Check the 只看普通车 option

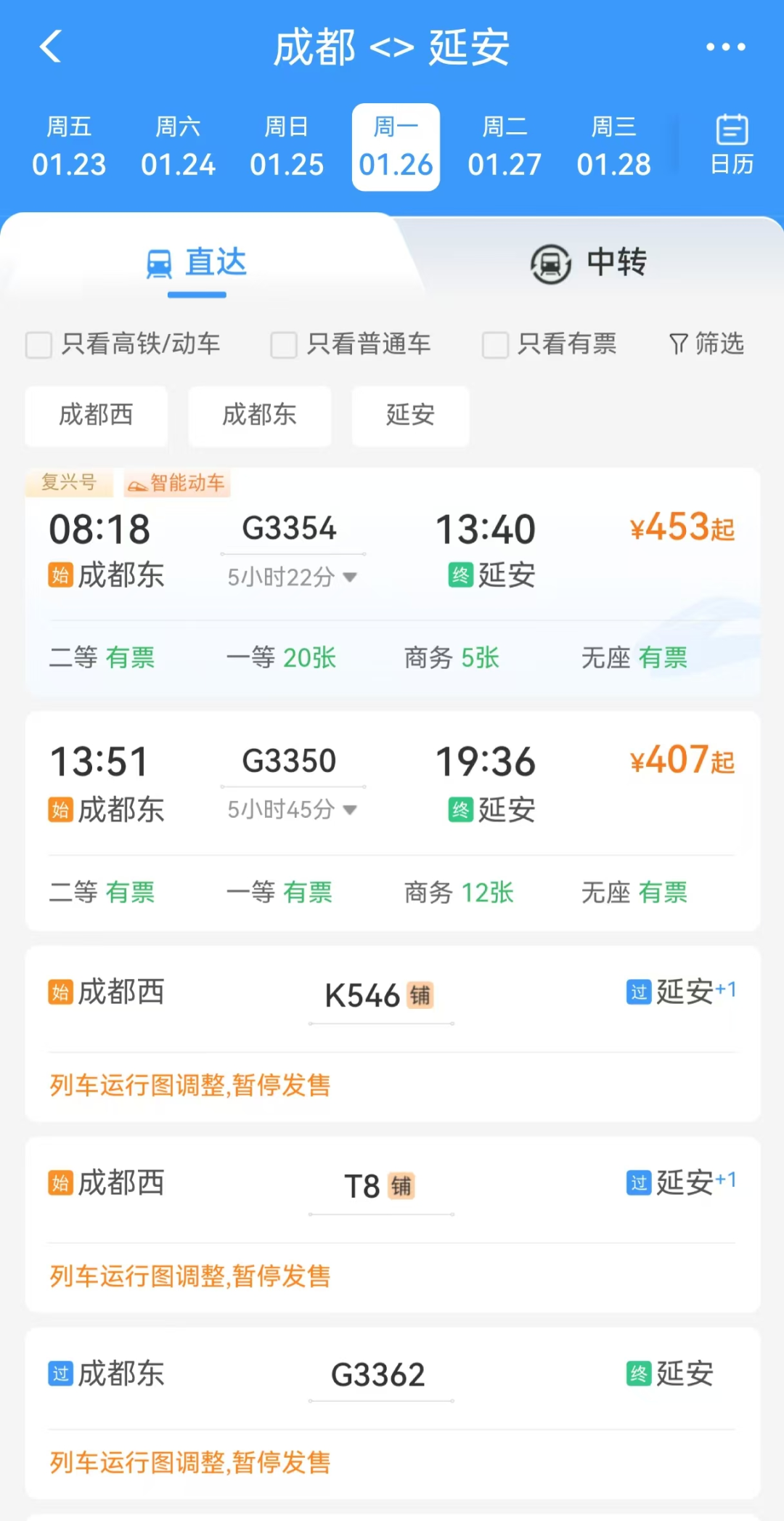point(283,345)
